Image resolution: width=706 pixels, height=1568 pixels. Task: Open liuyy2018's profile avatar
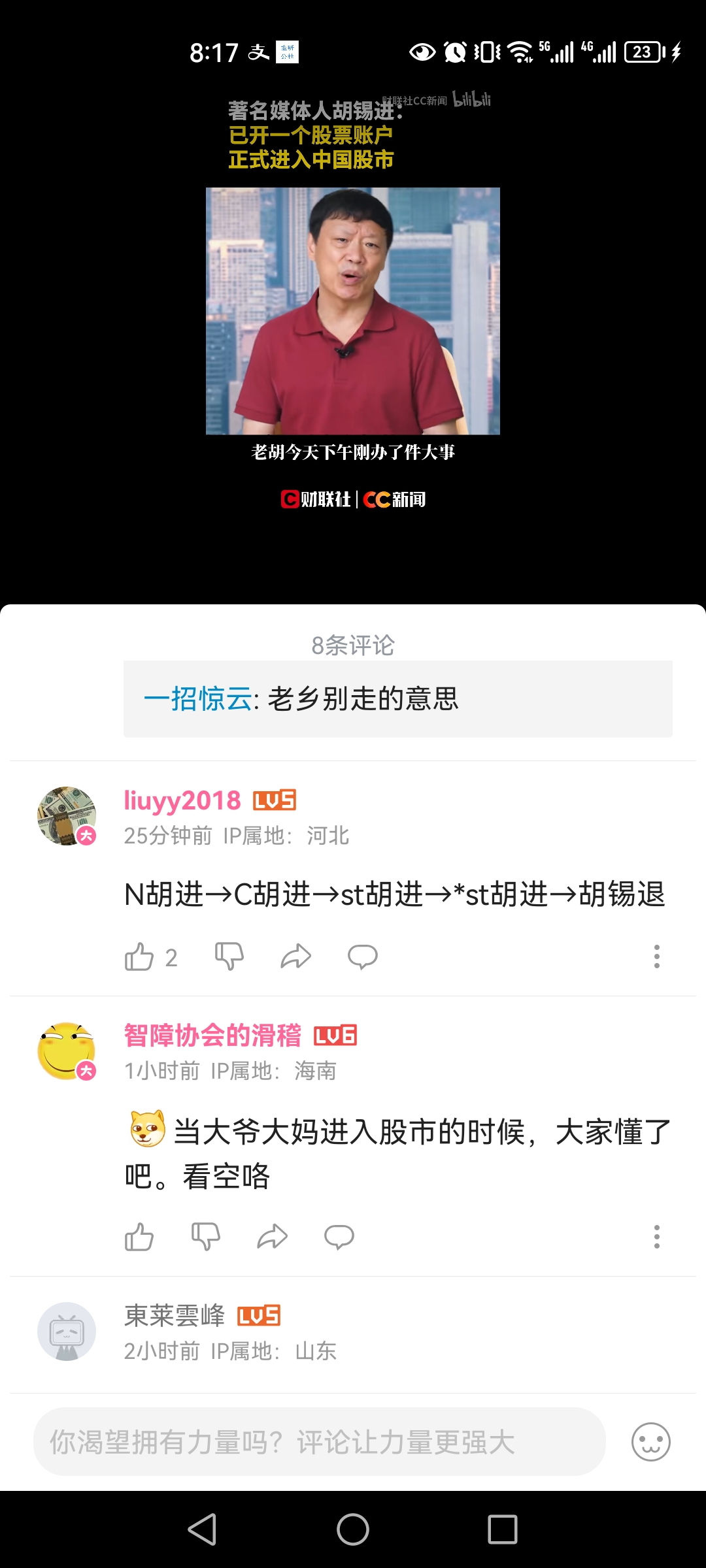[67, 816]
